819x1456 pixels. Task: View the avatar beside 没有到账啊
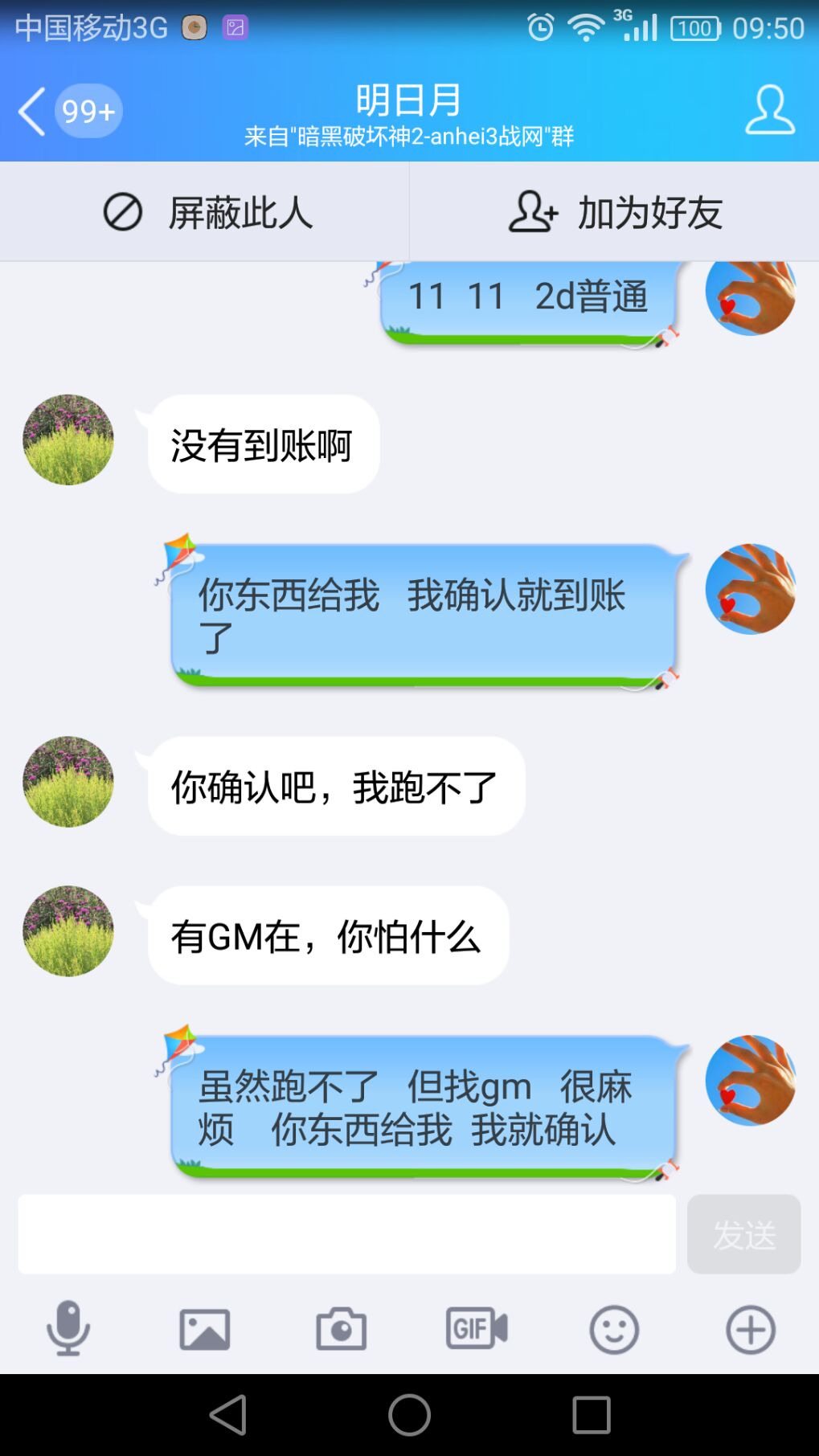pos(68,440)
